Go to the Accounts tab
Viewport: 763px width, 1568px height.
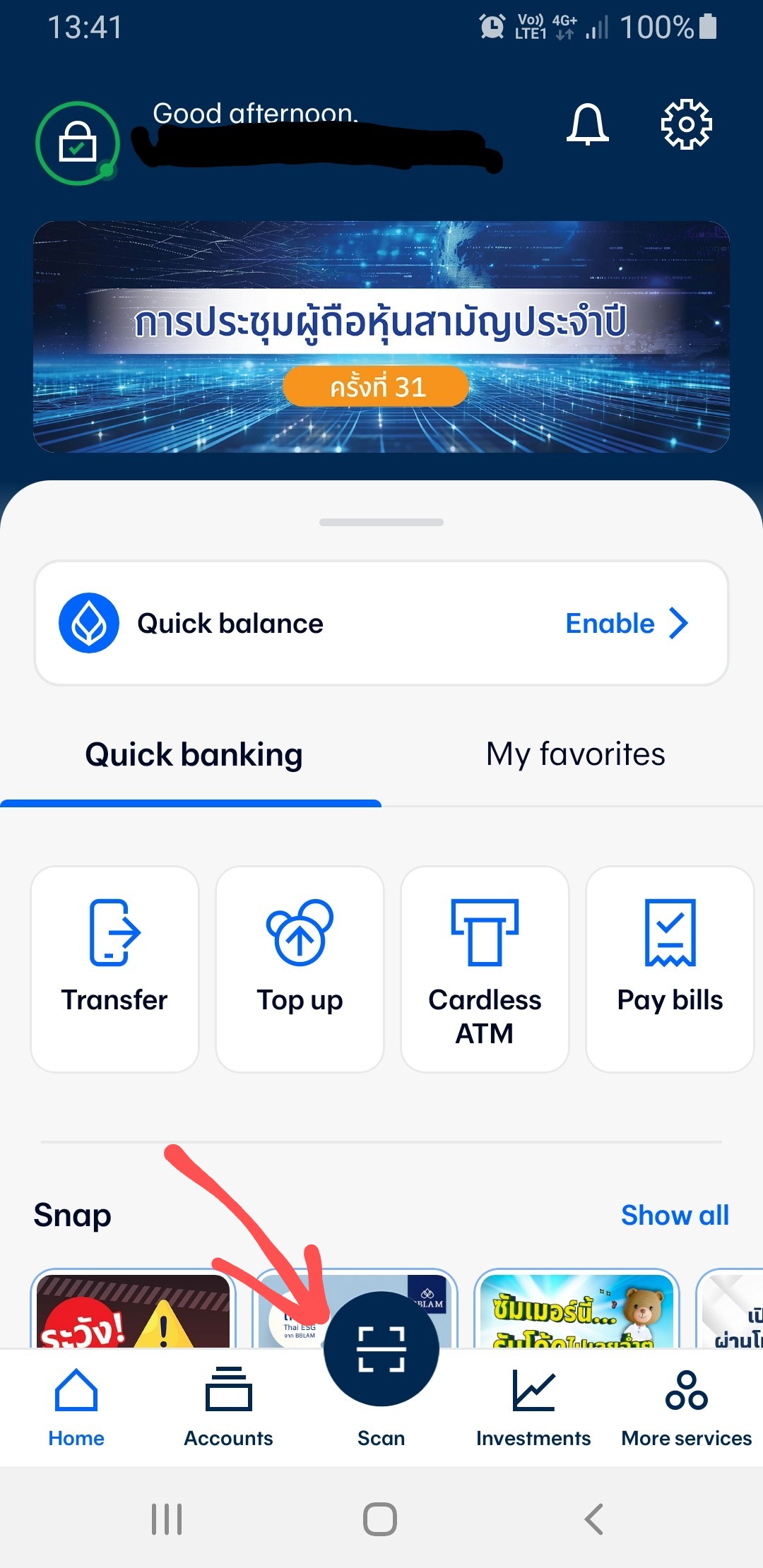coord(228,1407)
